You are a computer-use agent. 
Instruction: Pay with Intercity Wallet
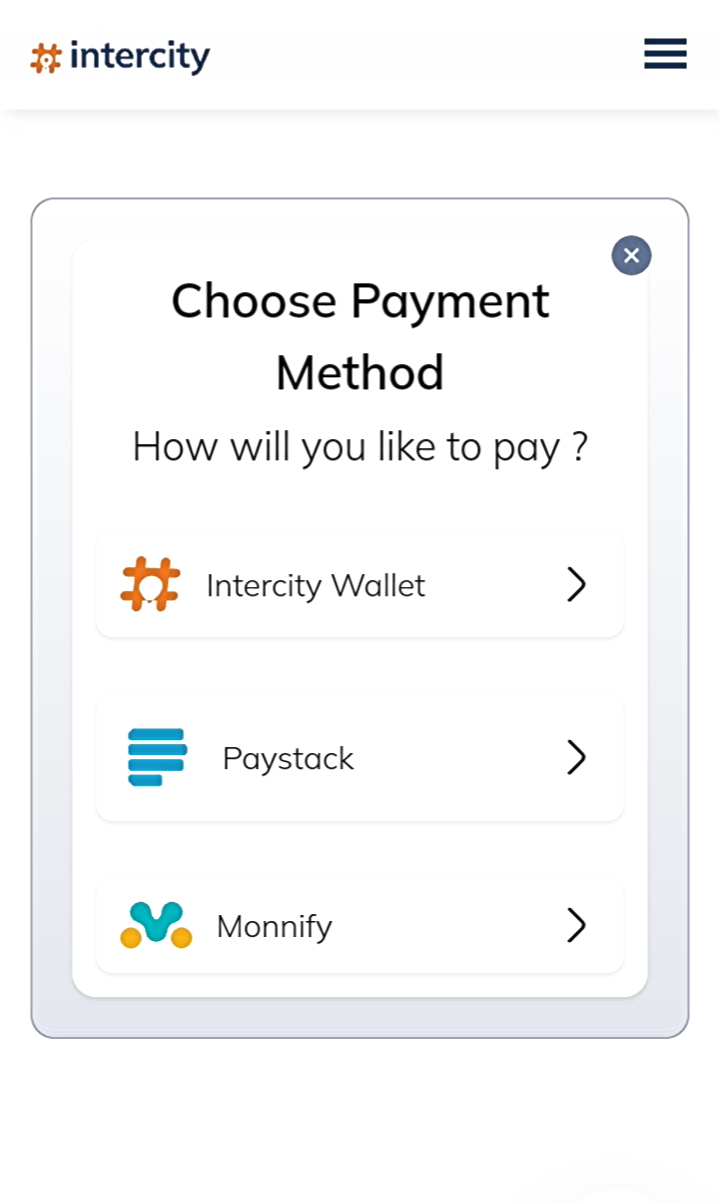[360, 585]
